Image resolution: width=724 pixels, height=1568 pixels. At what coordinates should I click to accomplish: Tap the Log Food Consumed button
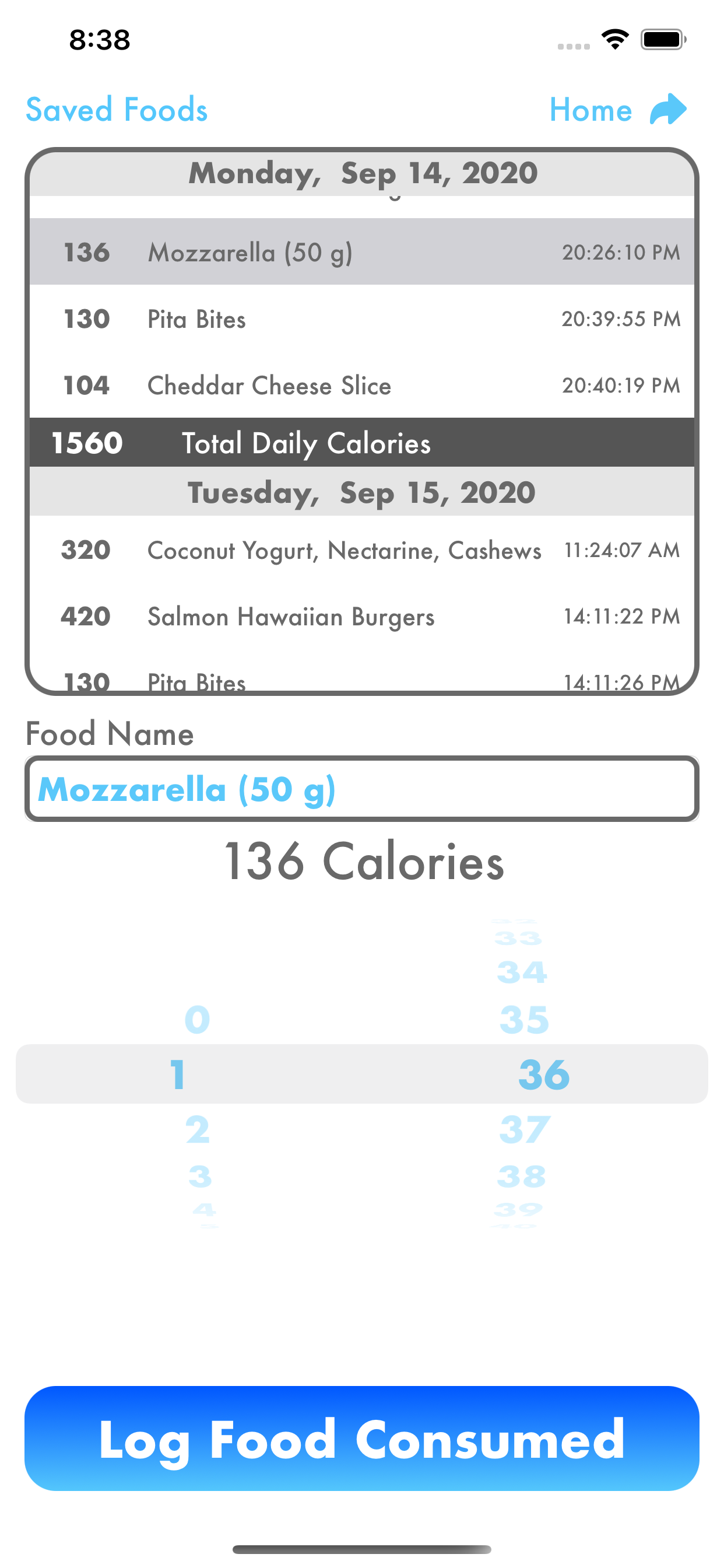pos(361,1439)
